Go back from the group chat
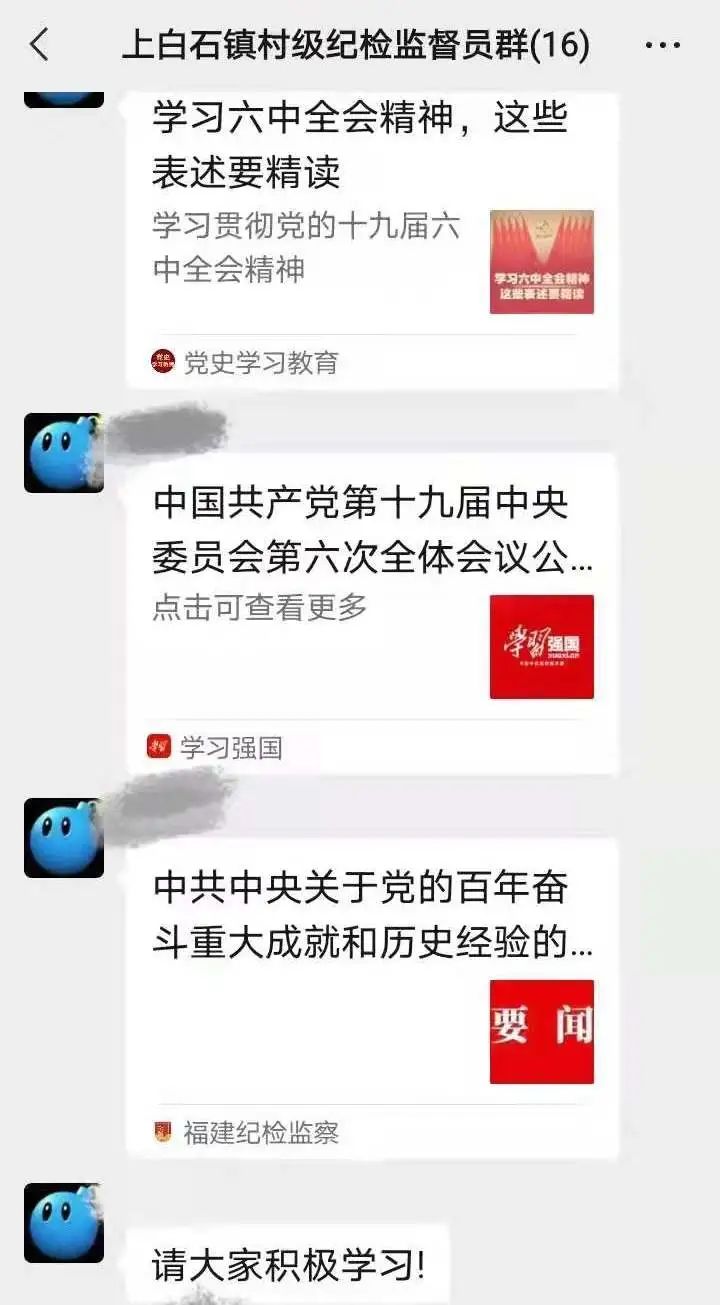 tap(40, 45)
